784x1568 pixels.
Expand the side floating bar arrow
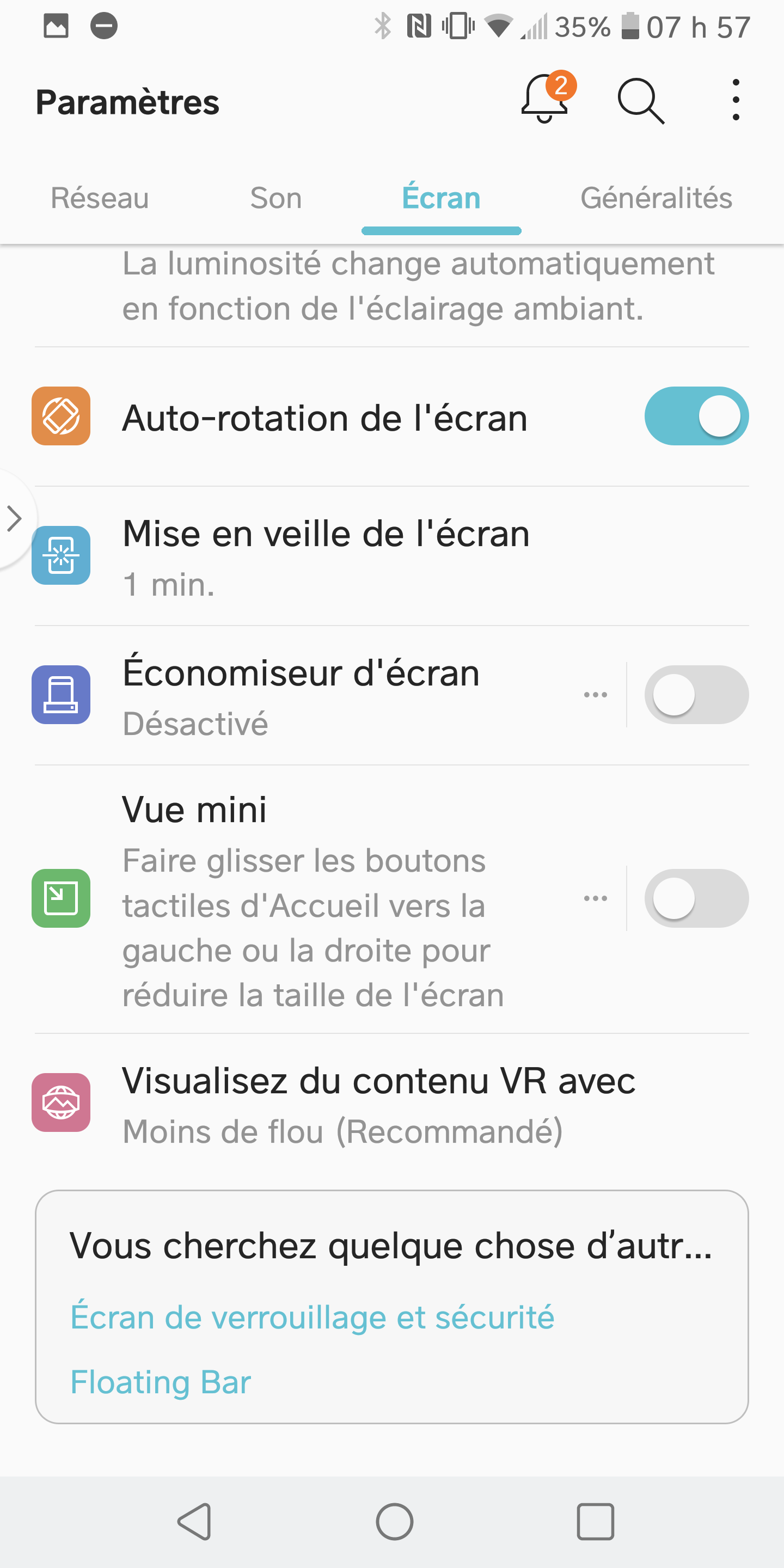15,519
